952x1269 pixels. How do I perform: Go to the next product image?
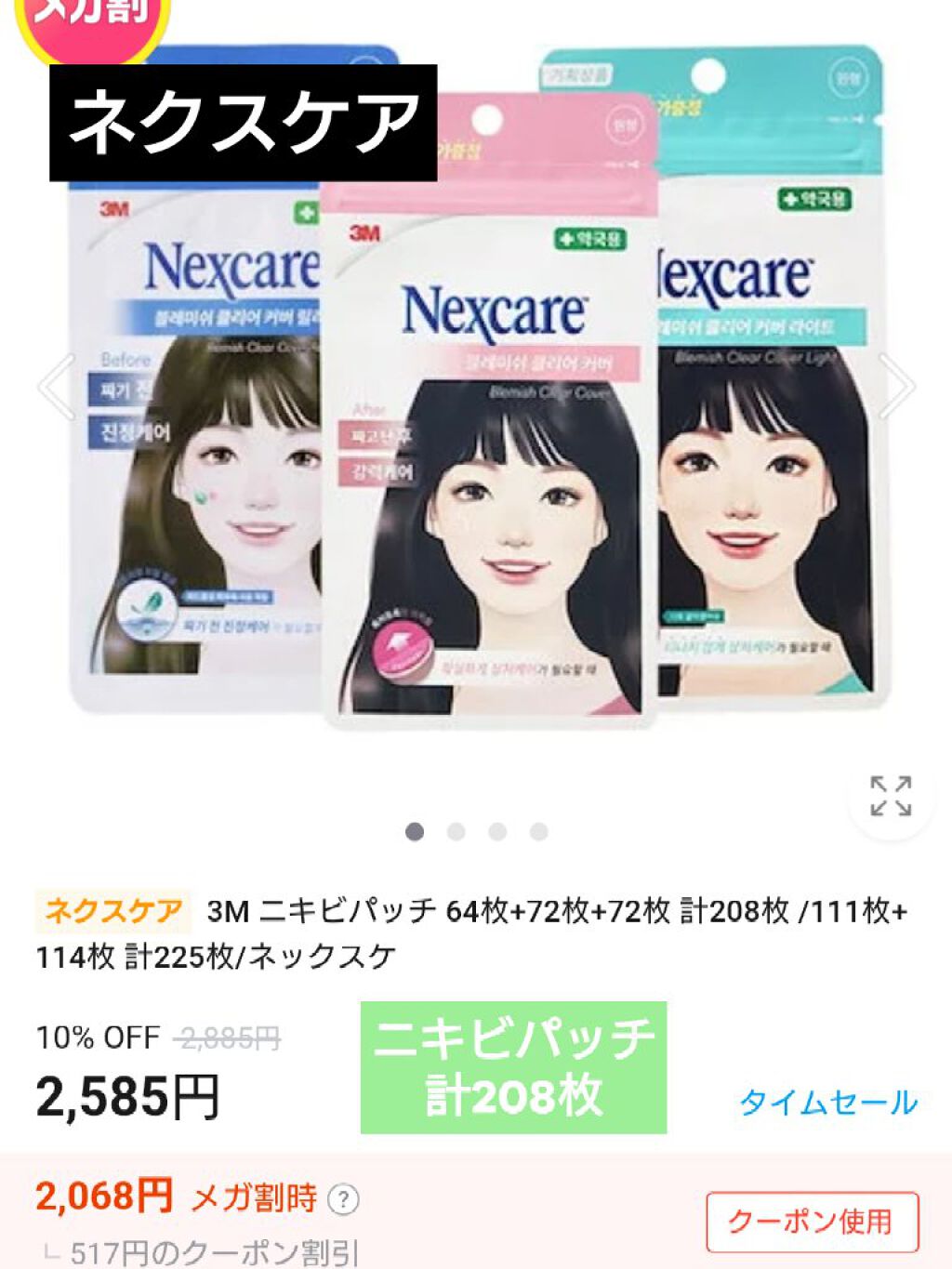pyautogui.click(x=896, y=386)
